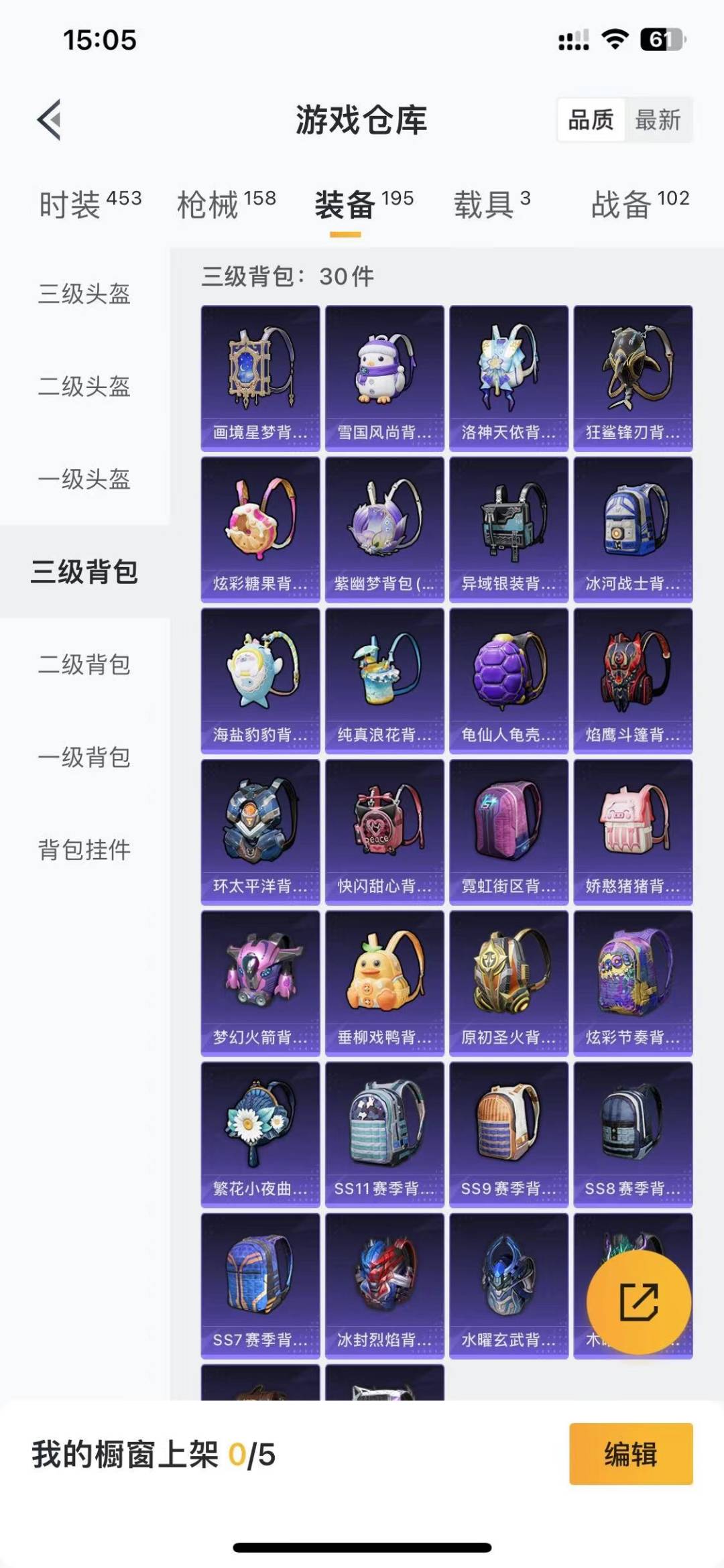The height and width of the screenshot is (1568, 724).
Task: Tap the battery level indicator
Action: point(662,40)
